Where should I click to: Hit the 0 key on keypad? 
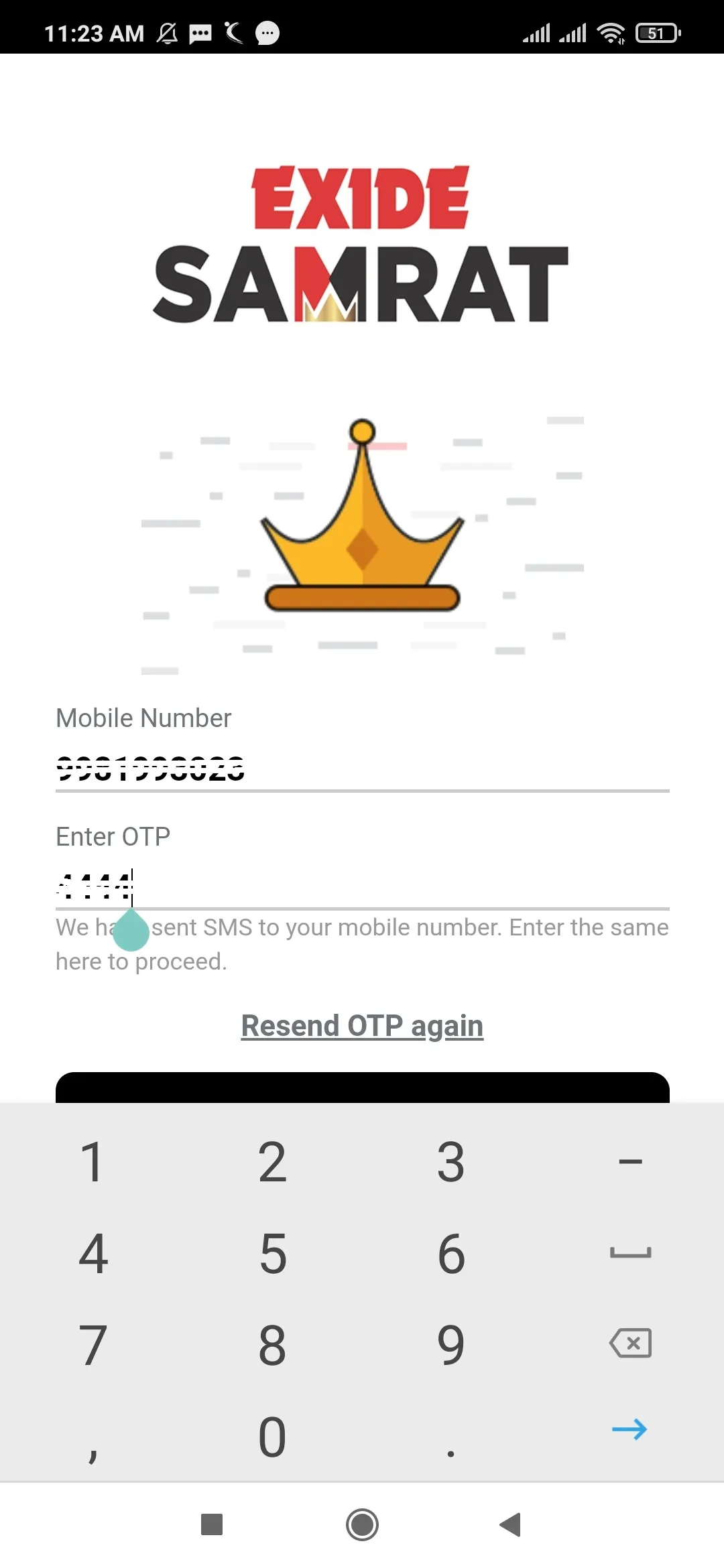click(272, 1436)
